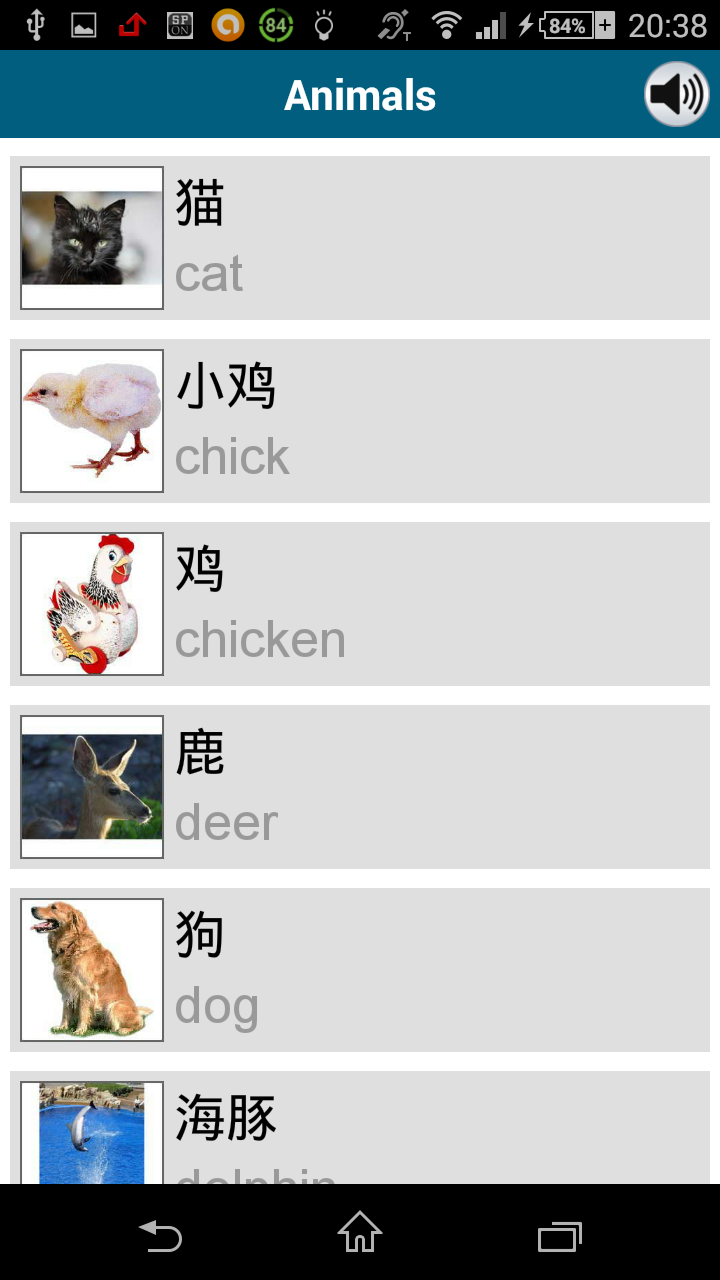Image resolution: width=720 pixels, height=1280 pixels.
Task: Open the cat entry
Action: point(360,238)
